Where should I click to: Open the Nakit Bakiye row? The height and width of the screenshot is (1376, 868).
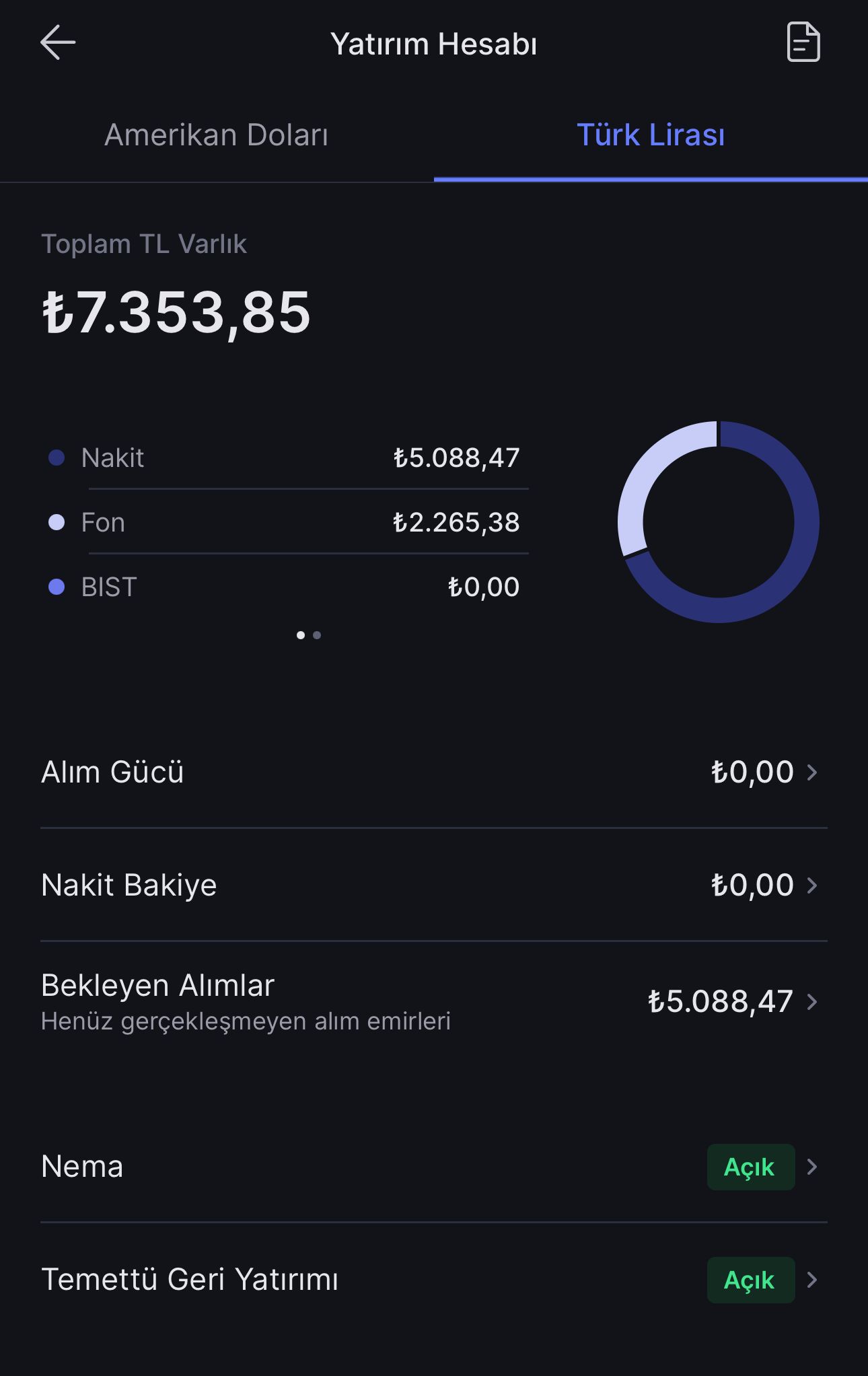point(434,885)
